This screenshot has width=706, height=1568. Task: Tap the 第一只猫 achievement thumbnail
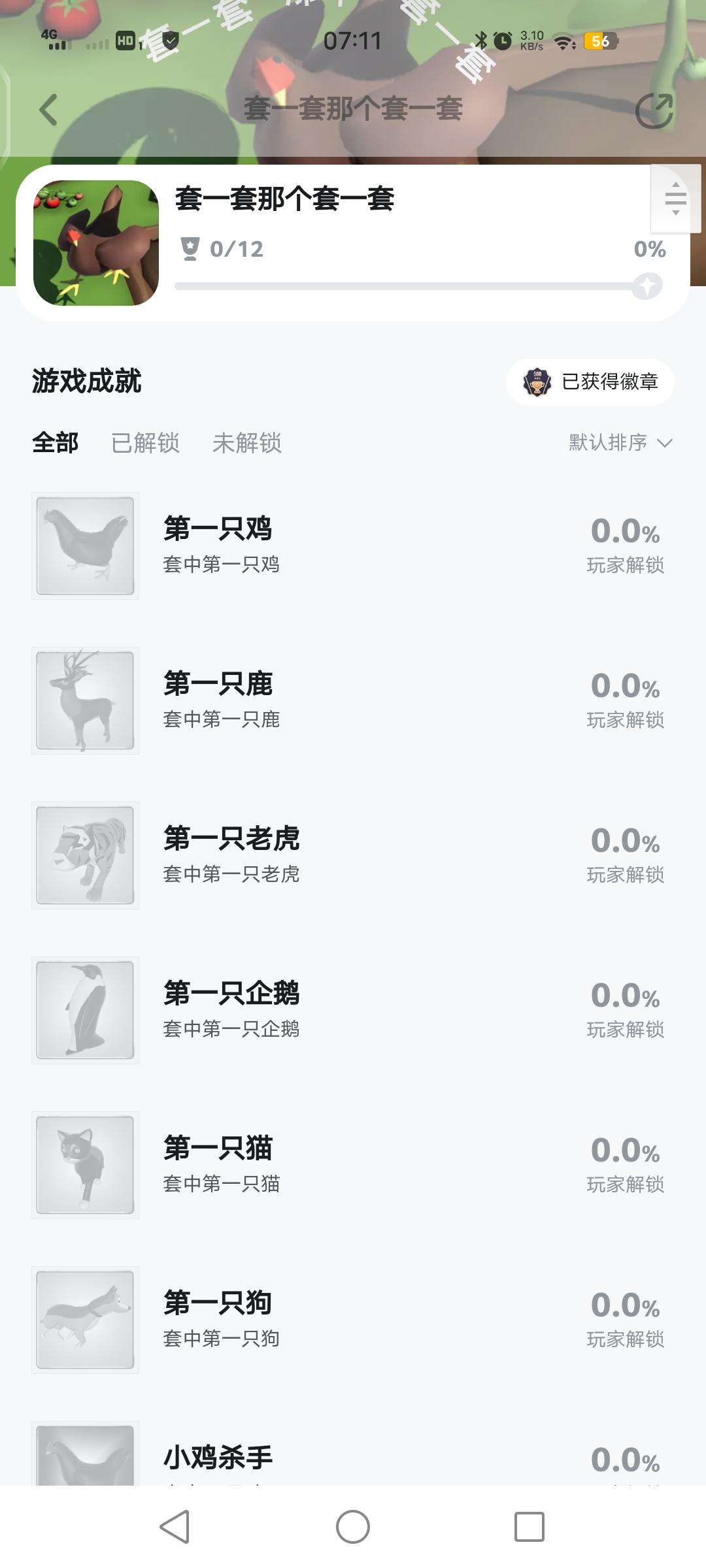[86, 1166]
